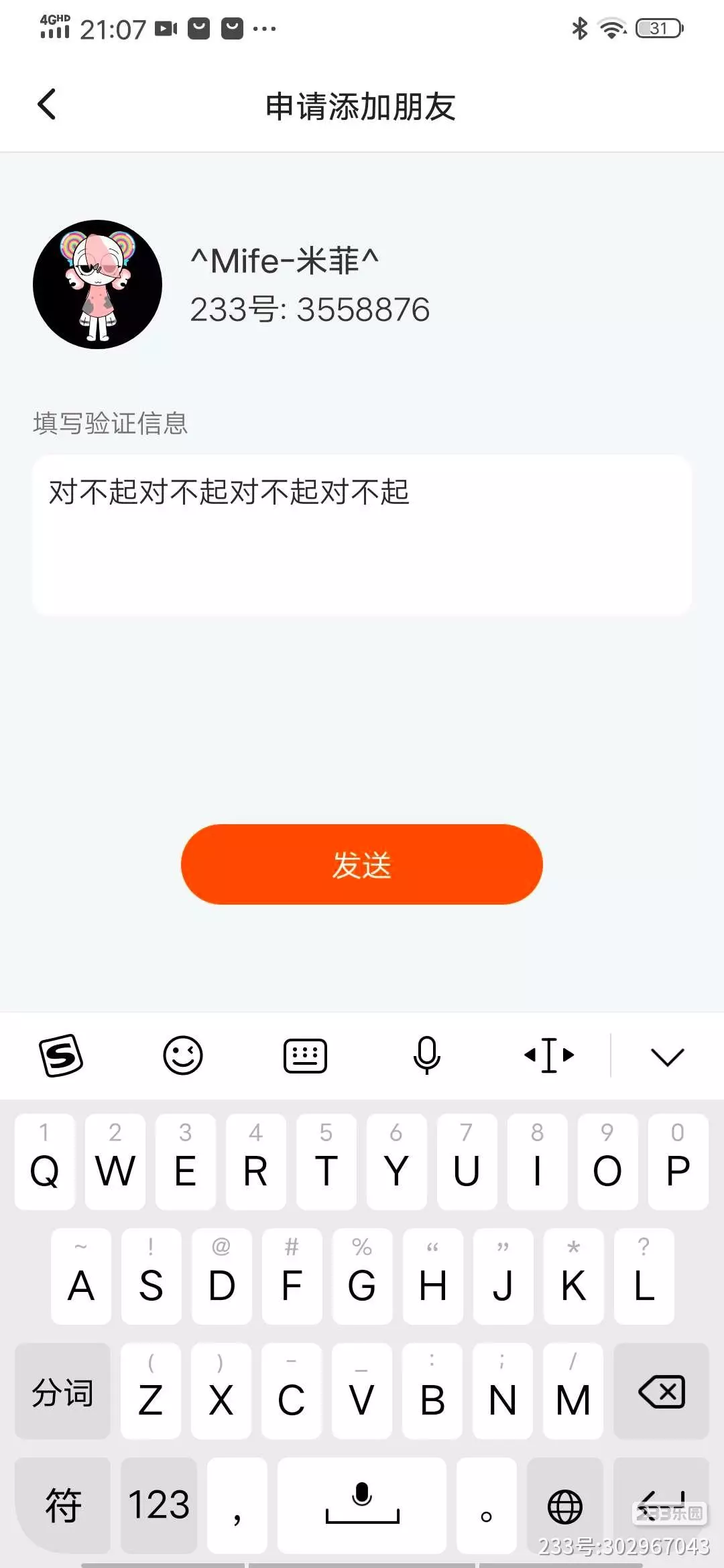Delete a character with the backspace key
Viewport: 724px width, 1568px height.
[x=661, y=1392]
